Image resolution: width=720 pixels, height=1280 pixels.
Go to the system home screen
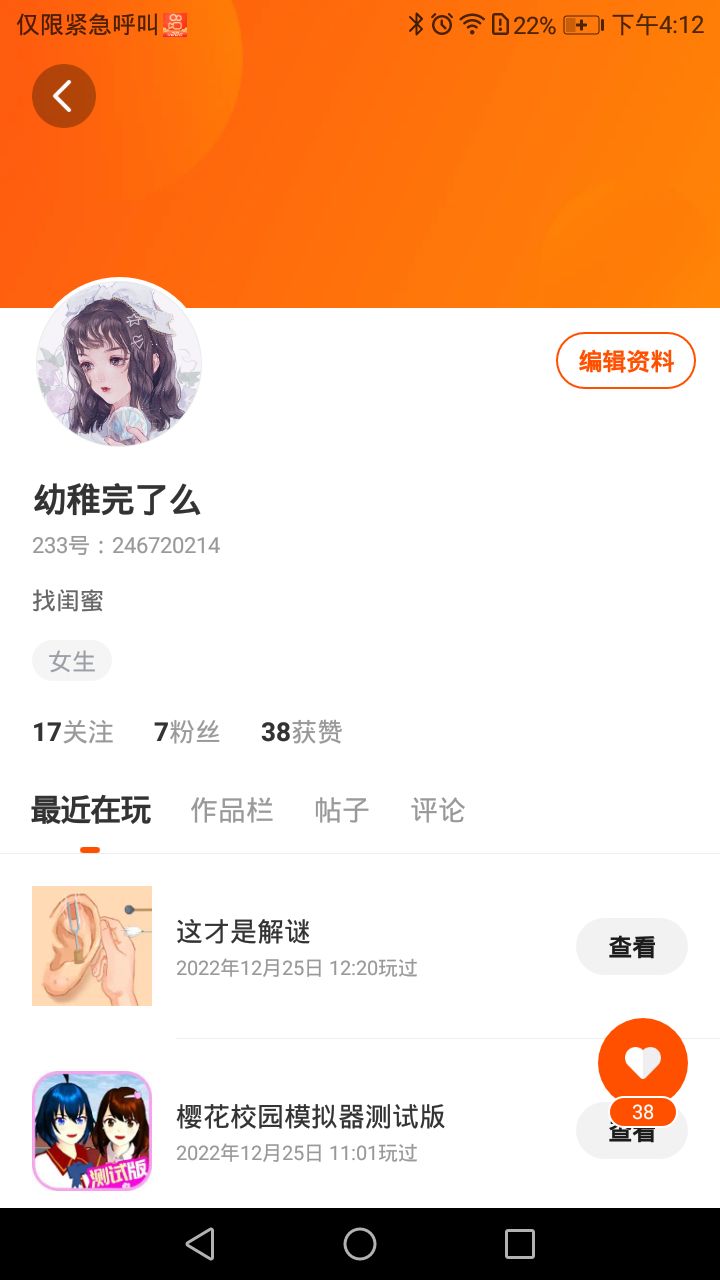tap(360, 1244)
